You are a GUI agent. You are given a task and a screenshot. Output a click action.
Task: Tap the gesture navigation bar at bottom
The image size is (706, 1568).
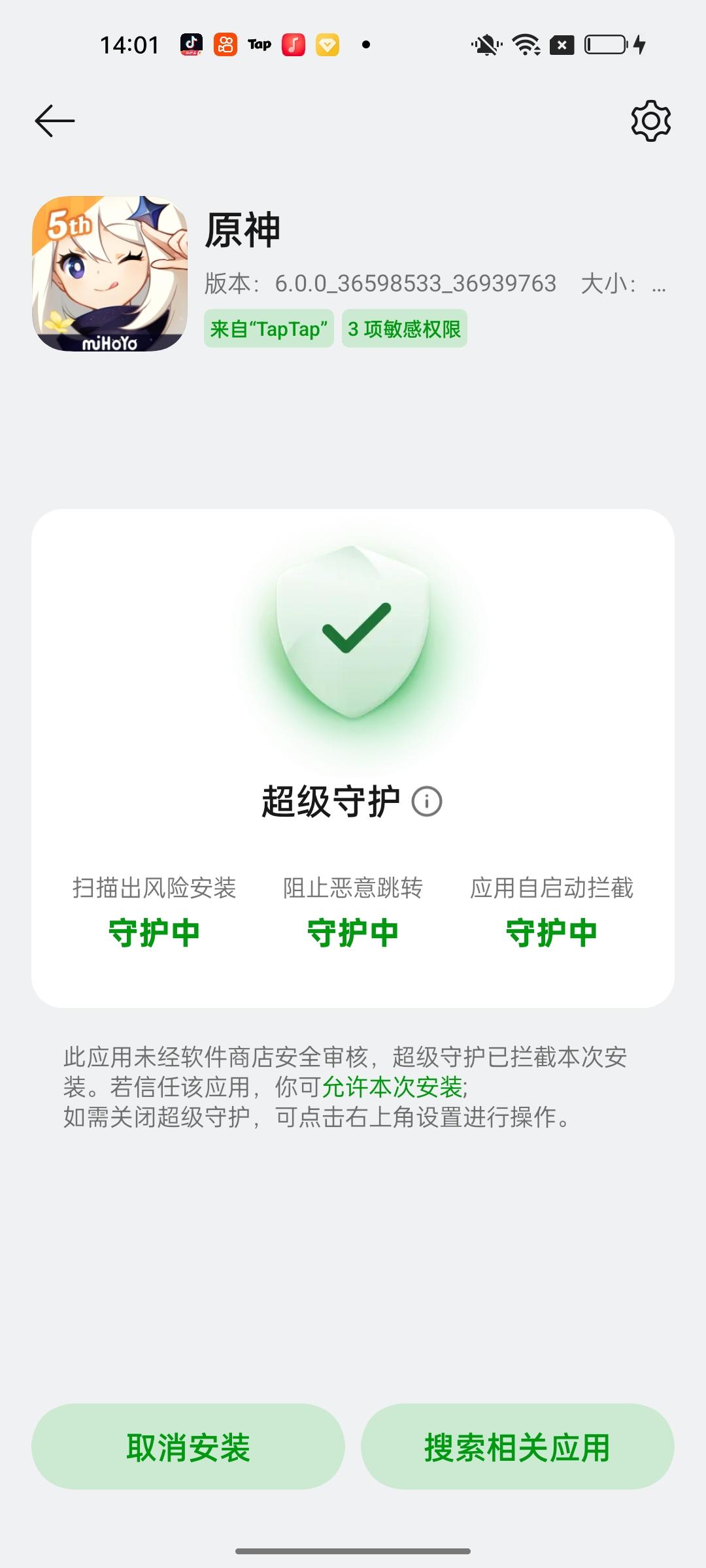pos(353,1550)
